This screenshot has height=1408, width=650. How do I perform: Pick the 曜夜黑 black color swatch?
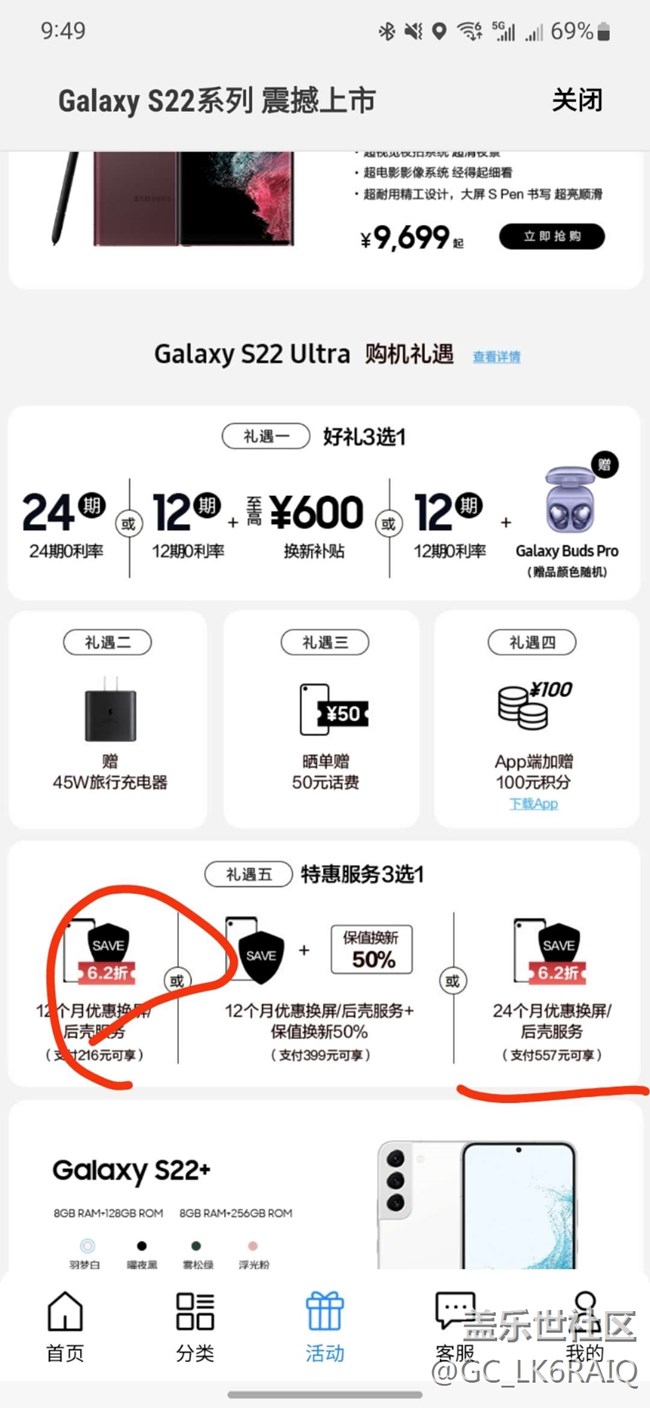tap(142, 1246)
